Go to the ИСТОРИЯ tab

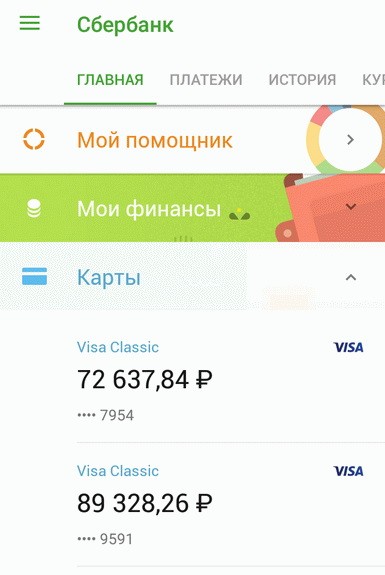click(302, 80)
